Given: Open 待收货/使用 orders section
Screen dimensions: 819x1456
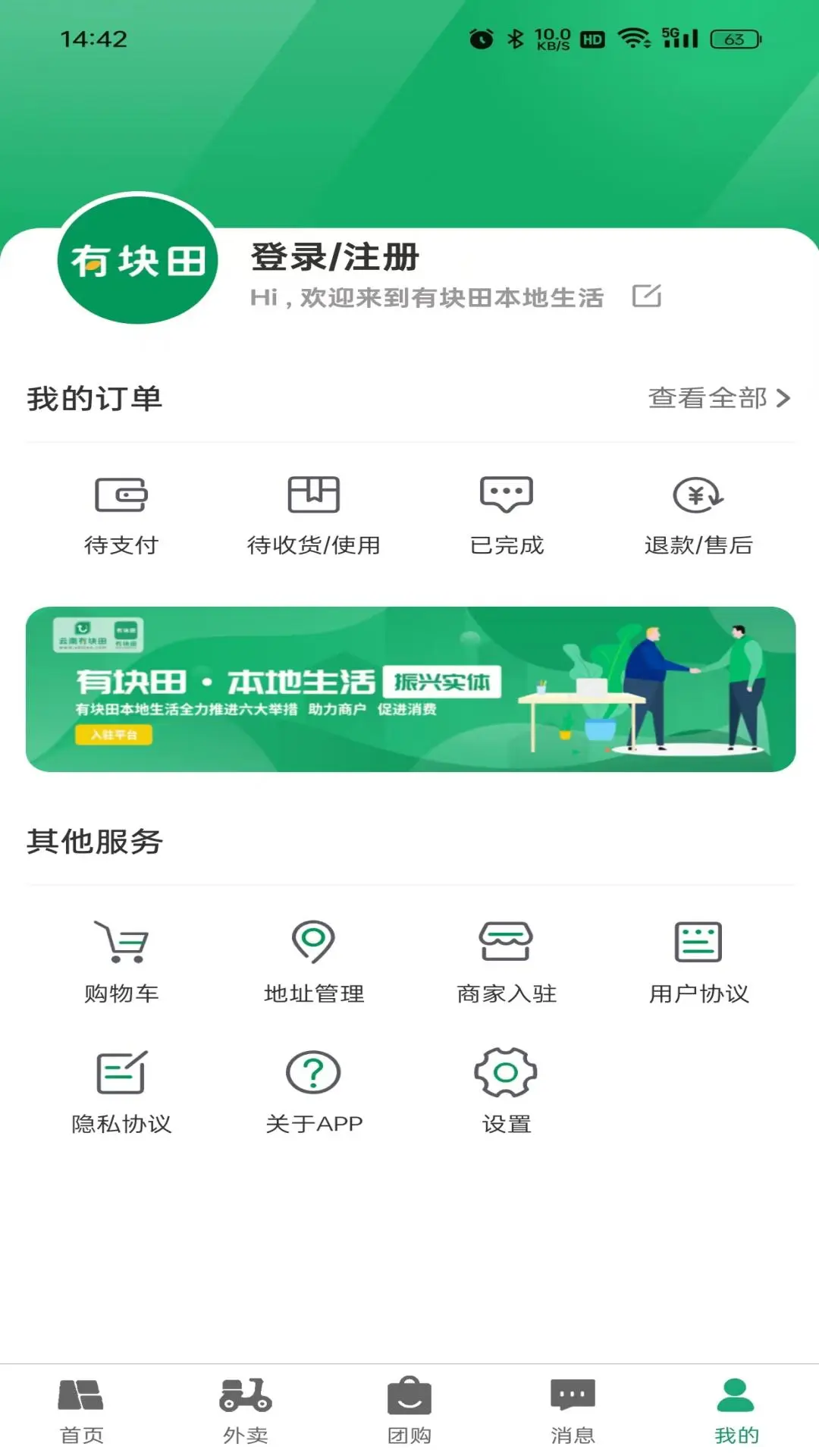Looking at the screenshot, I should [x=314, y=513].
